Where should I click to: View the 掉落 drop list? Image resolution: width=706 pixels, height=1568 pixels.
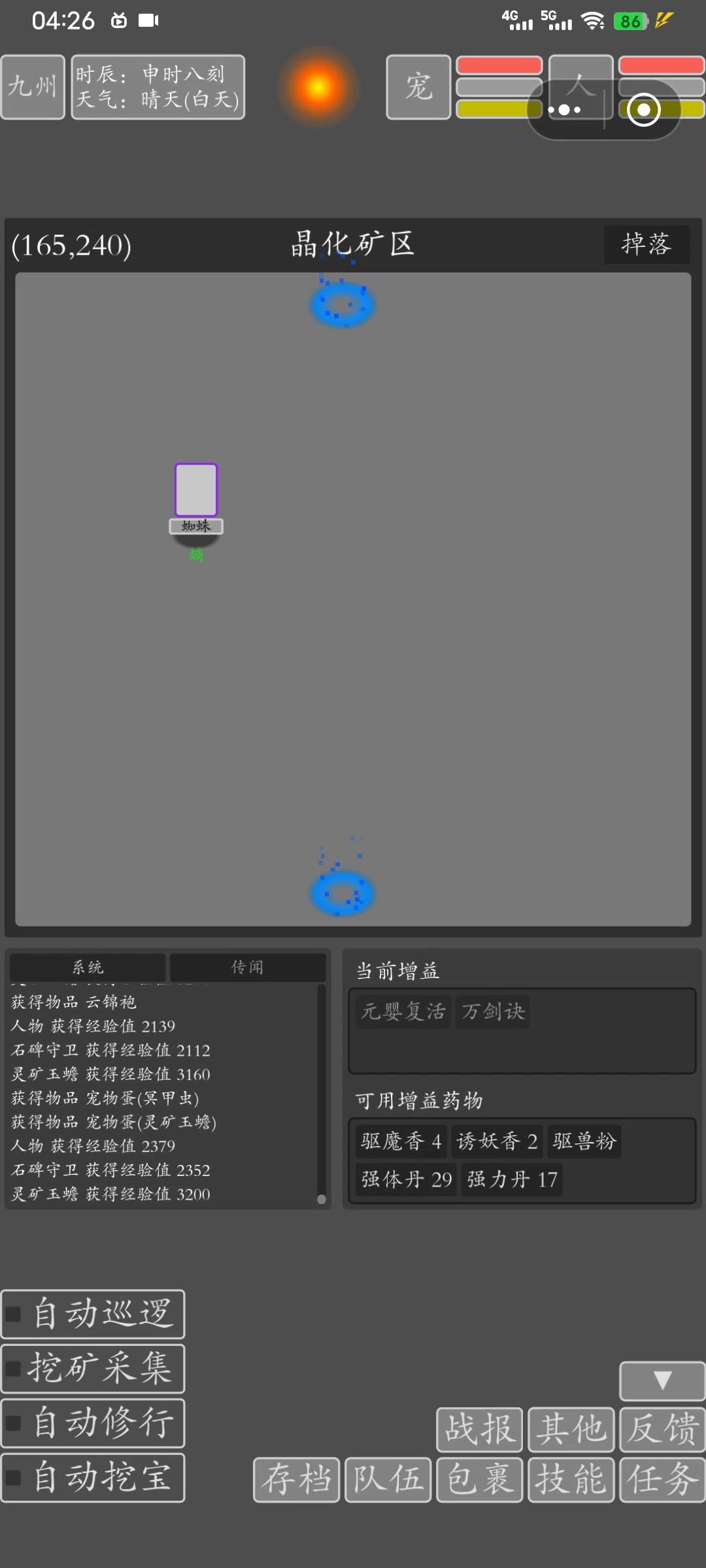click(x=646, y=244)
